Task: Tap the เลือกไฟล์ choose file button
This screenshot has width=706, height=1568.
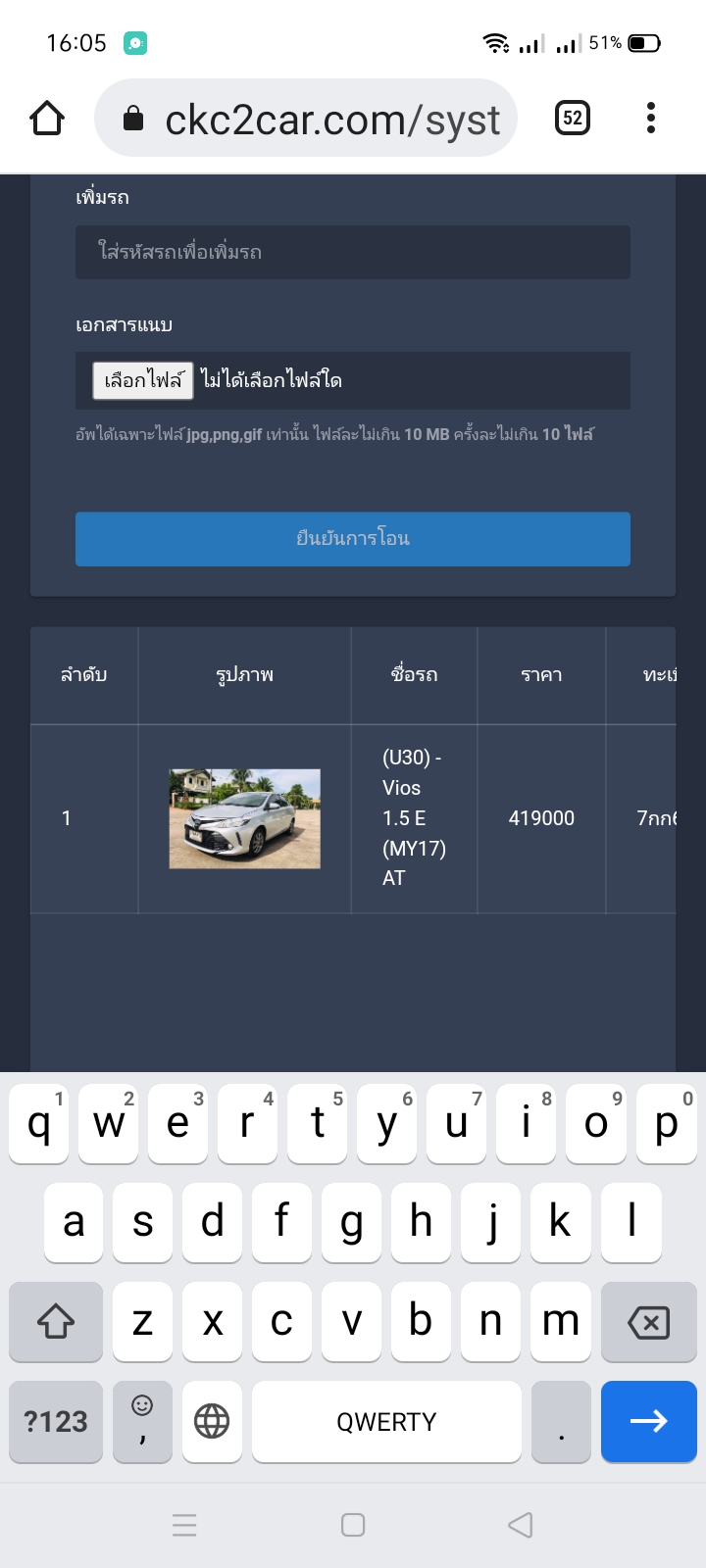Action: tap(143, 380)
